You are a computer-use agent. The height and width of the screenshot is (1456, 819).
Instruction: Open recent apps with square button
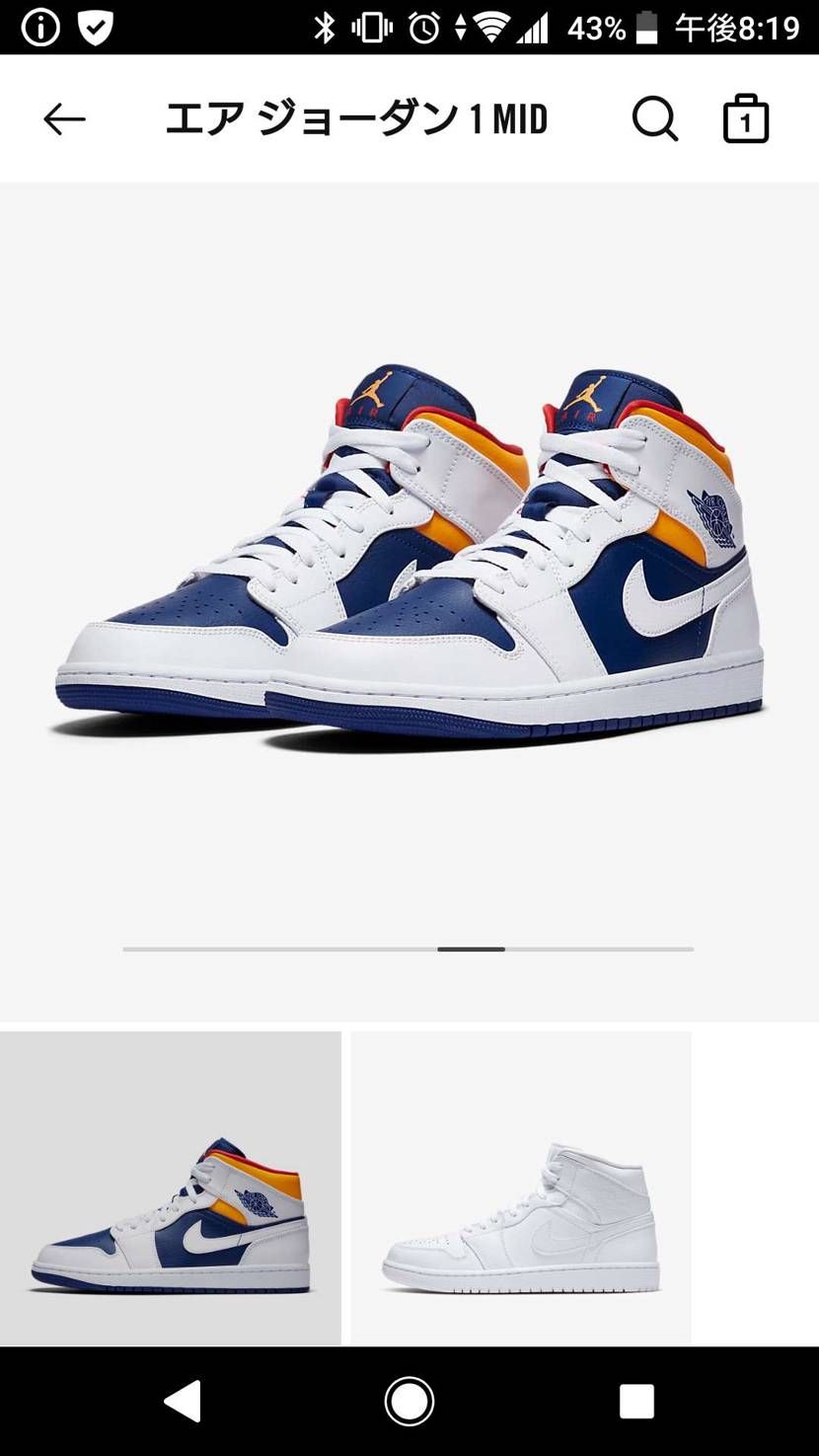click(x=636, y=1401)
